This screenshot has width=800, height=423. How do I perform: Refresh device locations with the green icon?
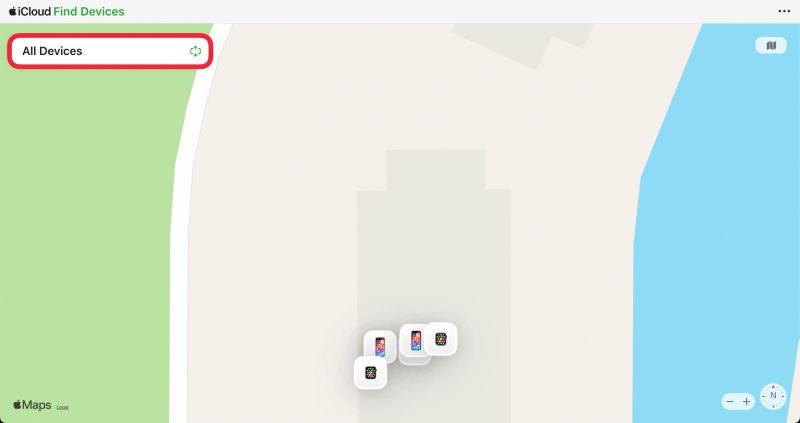[x=195, y=51]
